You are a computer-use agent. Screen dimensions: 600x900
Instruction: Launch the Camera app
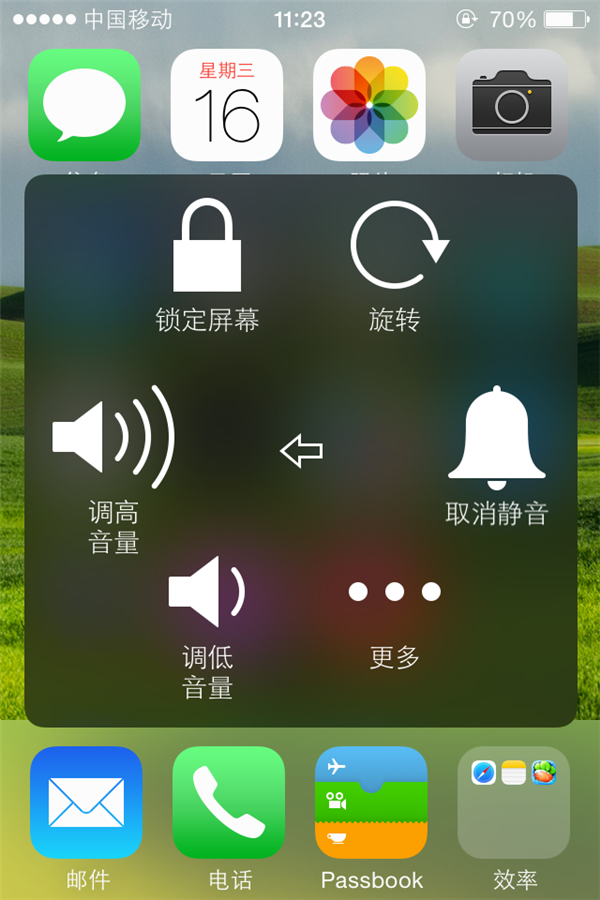(512, 105)
